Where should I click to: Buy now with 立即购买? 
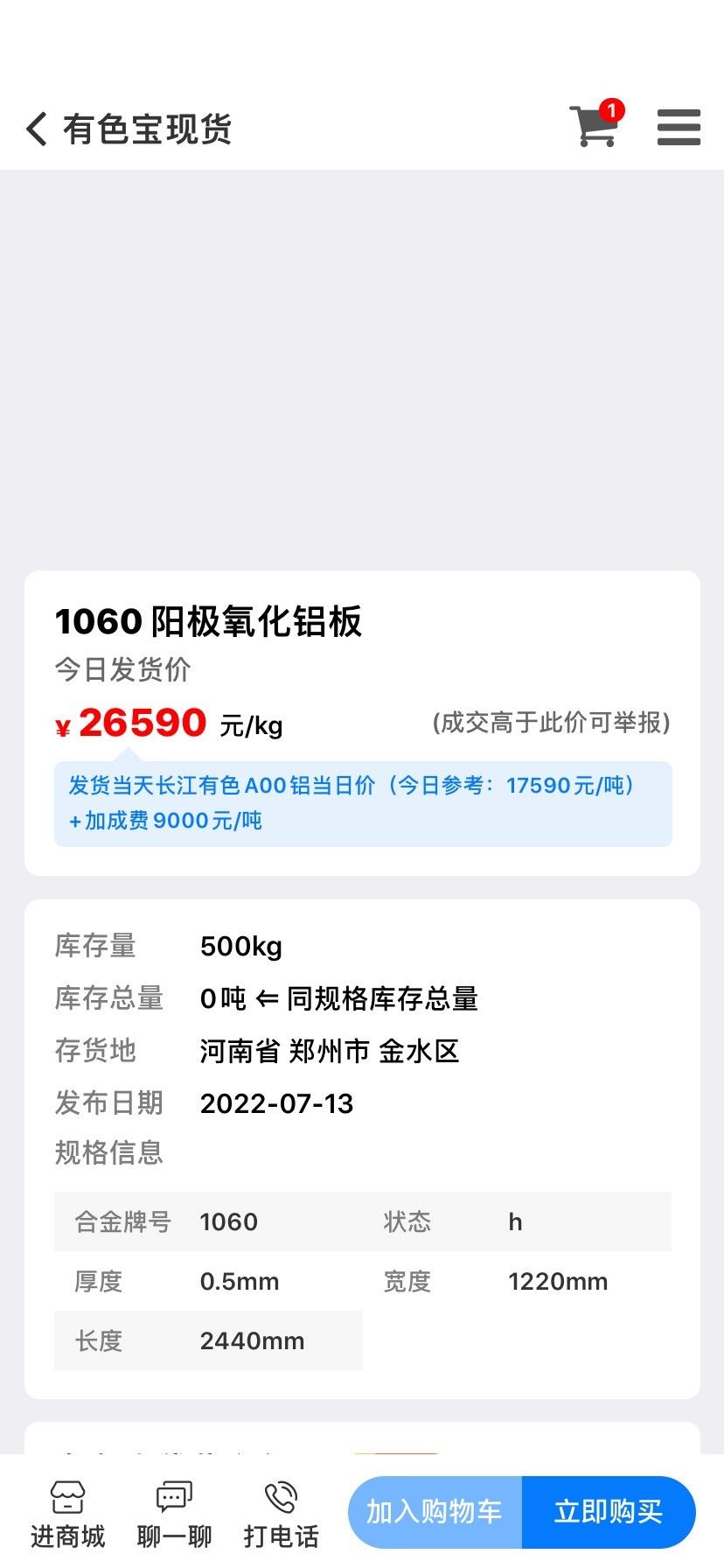609,1512
